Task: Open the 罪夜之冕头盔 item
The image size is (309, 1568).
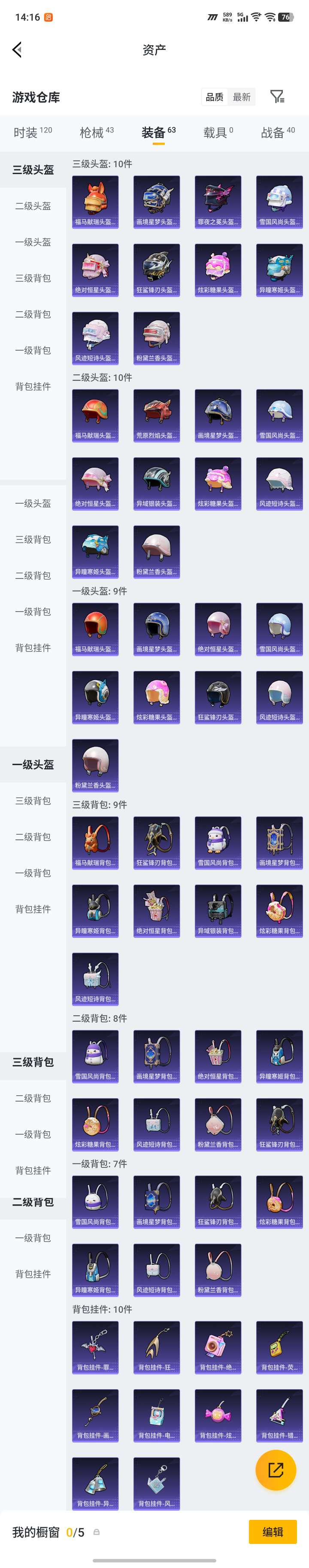Action: point(218,202)
